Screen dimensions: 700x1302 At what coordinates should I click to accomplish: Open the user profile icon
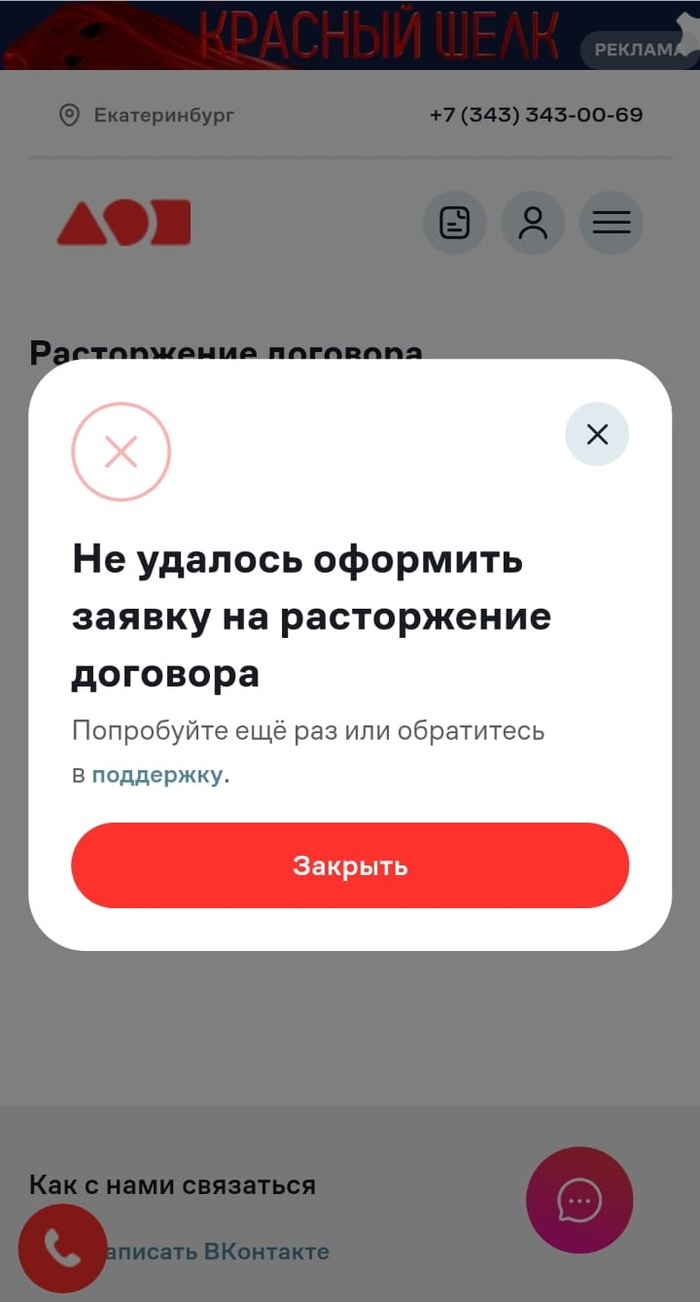pos(533,222)
